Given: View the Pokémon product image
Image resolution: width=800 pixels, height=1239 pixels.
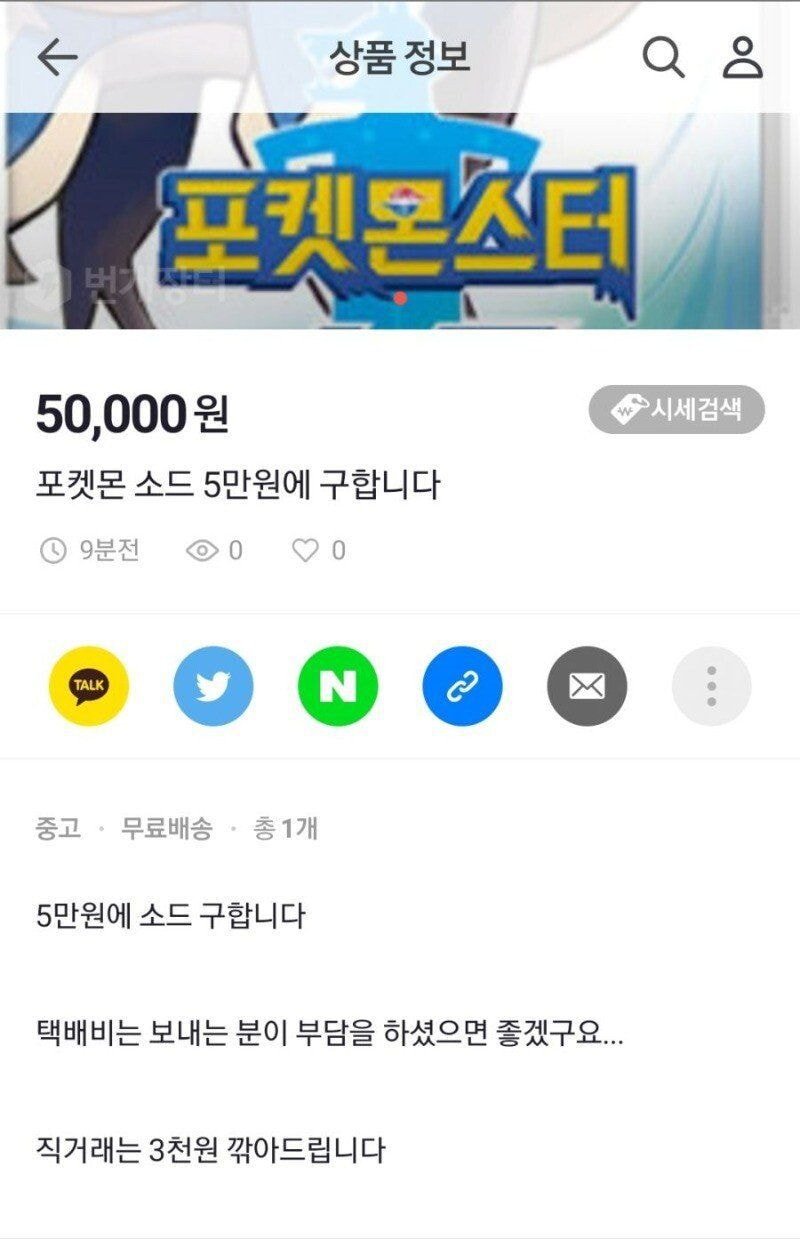Looking at the screenshot, I should click(400, 220).
